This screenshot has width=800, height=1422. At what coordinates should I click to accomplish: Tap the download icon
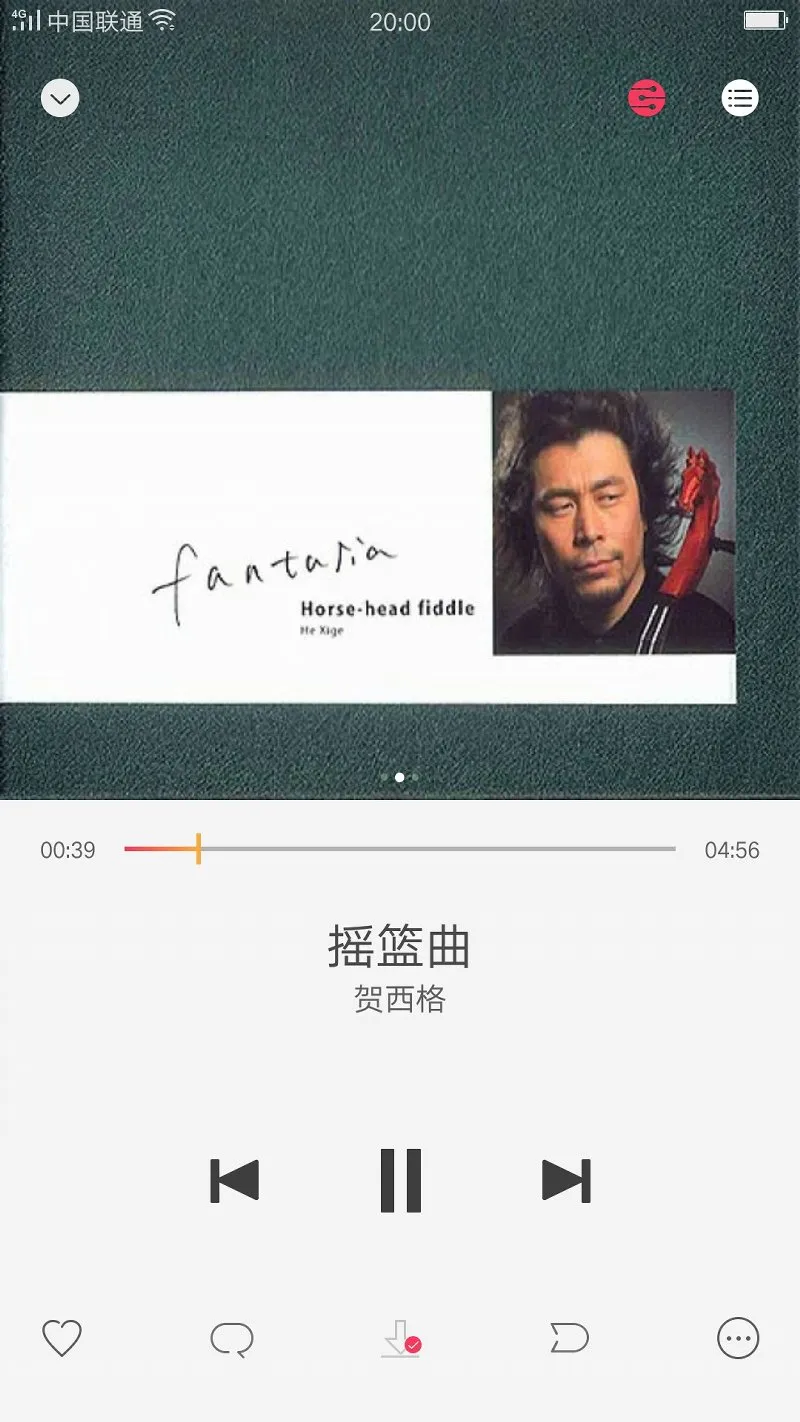tap(400, 1338)
